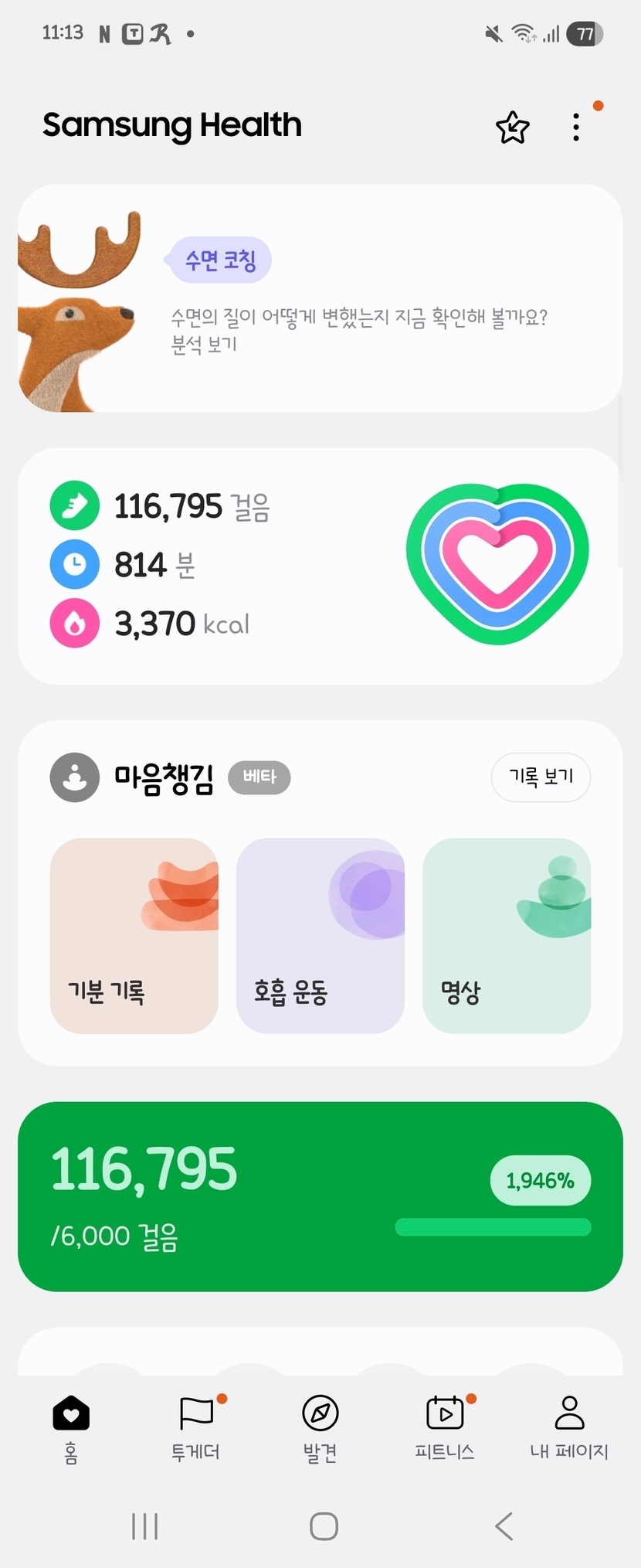Select the 피트니스 tab
The image size is (641, 1568).
(445, 1428)
